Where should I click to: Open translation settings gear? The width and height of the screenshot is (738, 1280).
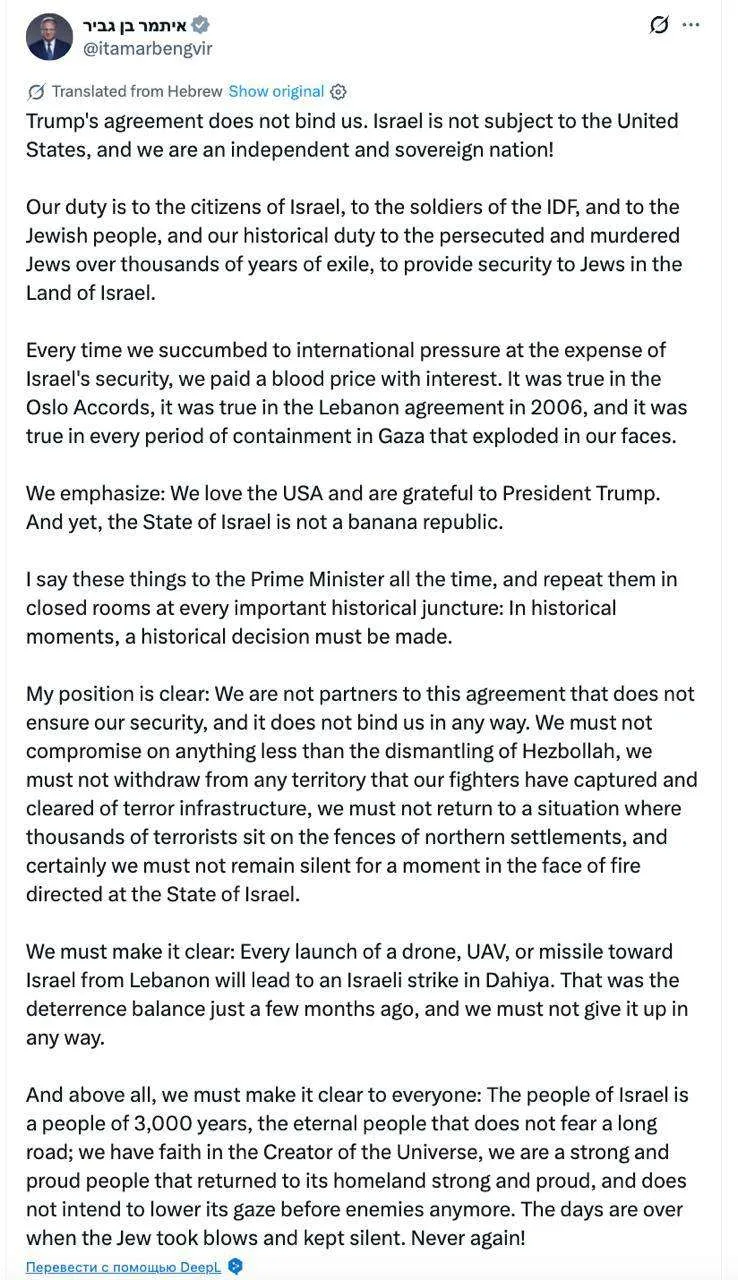pyautogui.click(x=338, y=92)
